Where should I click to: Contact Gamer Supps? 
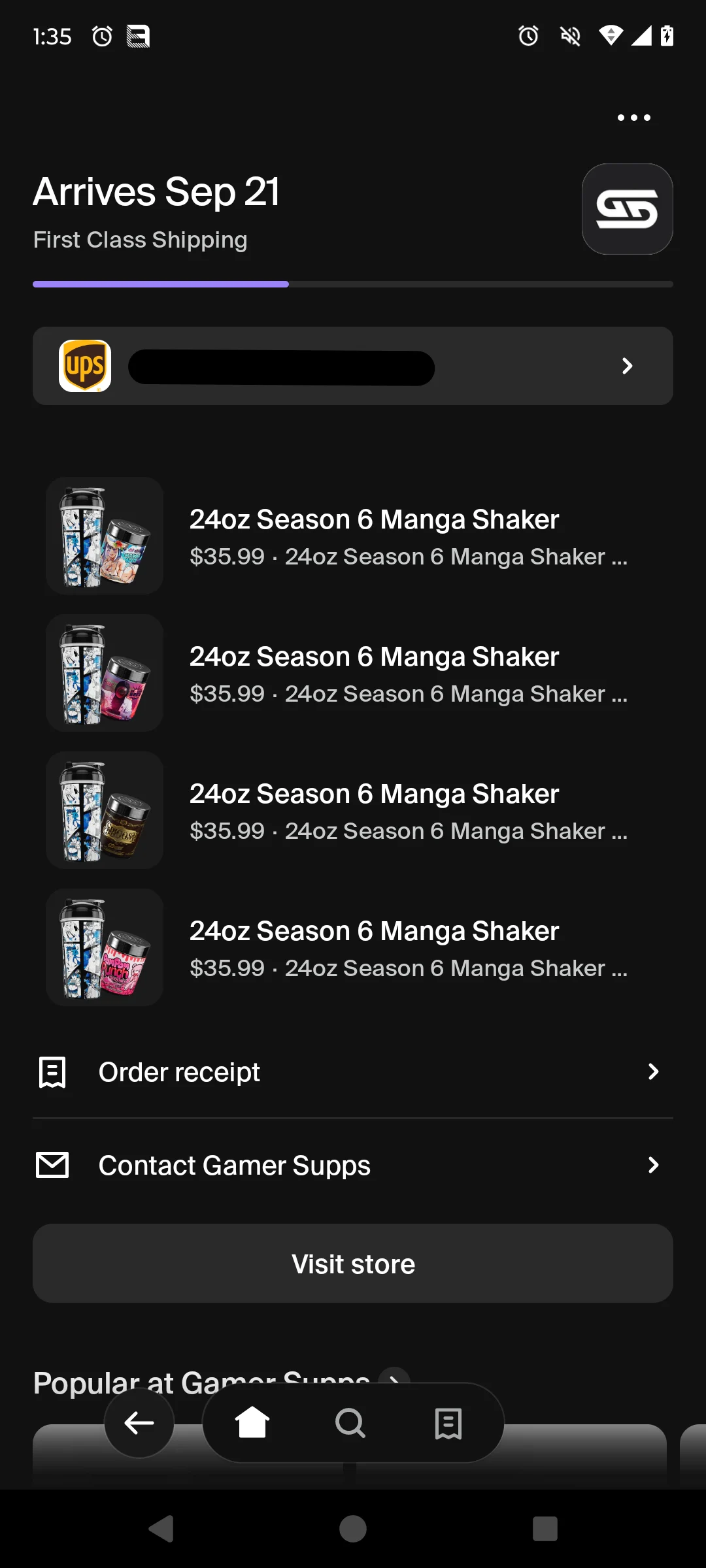(353, 1165)
